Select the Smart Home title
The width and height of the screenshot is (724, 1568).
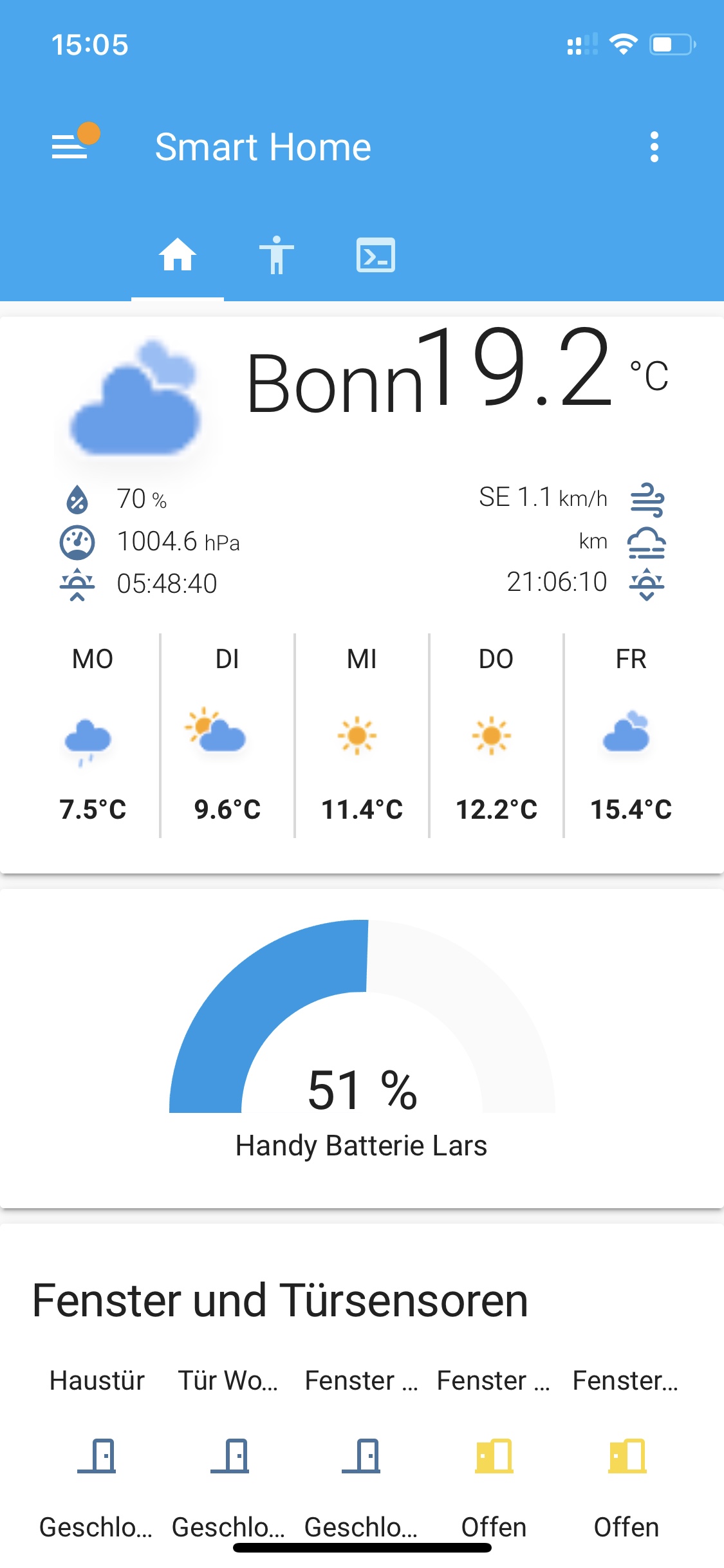click(x=263, y=147)
